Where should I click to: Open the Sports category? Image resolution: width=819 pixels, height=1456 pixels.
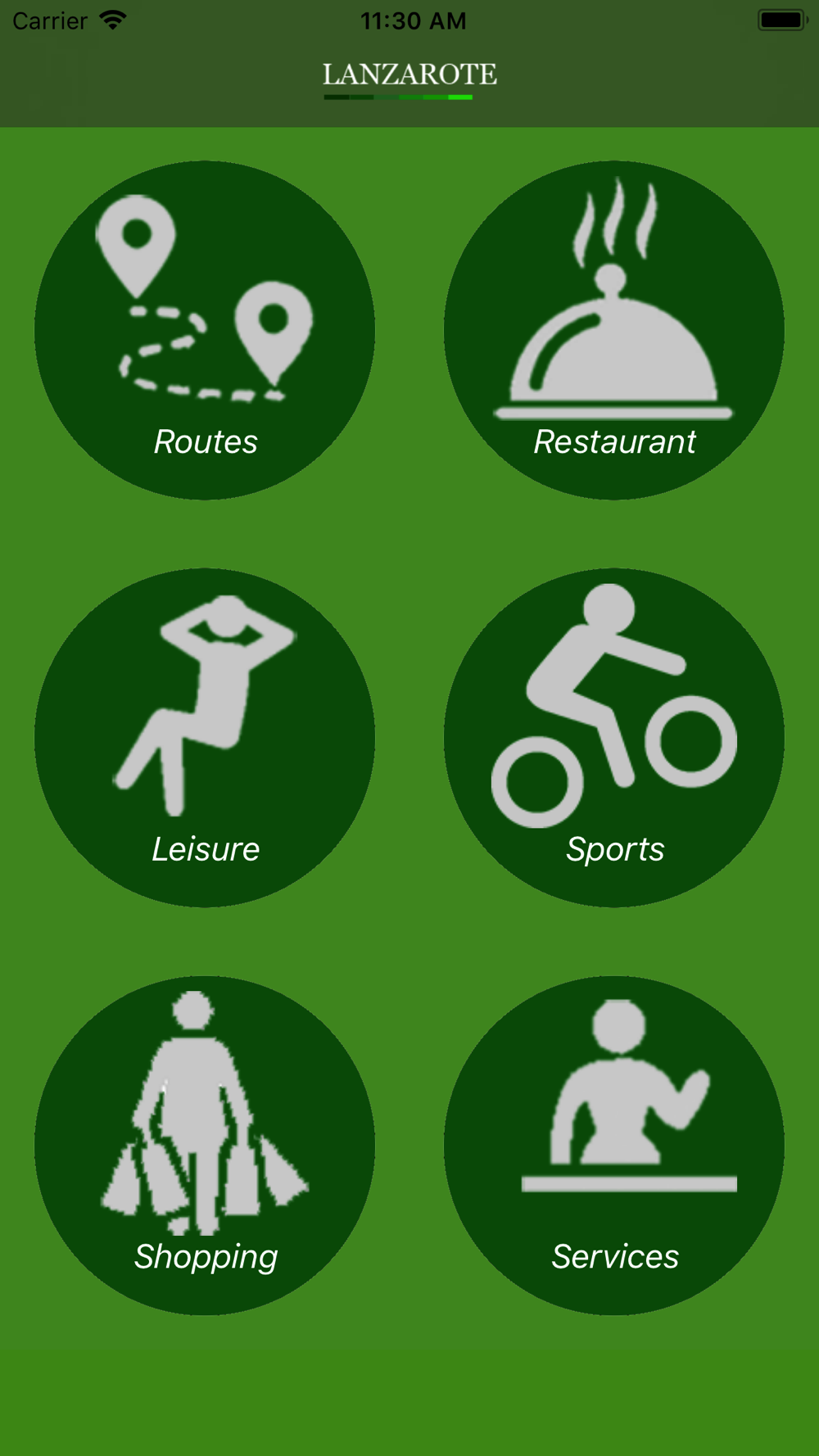coord(614,738)
